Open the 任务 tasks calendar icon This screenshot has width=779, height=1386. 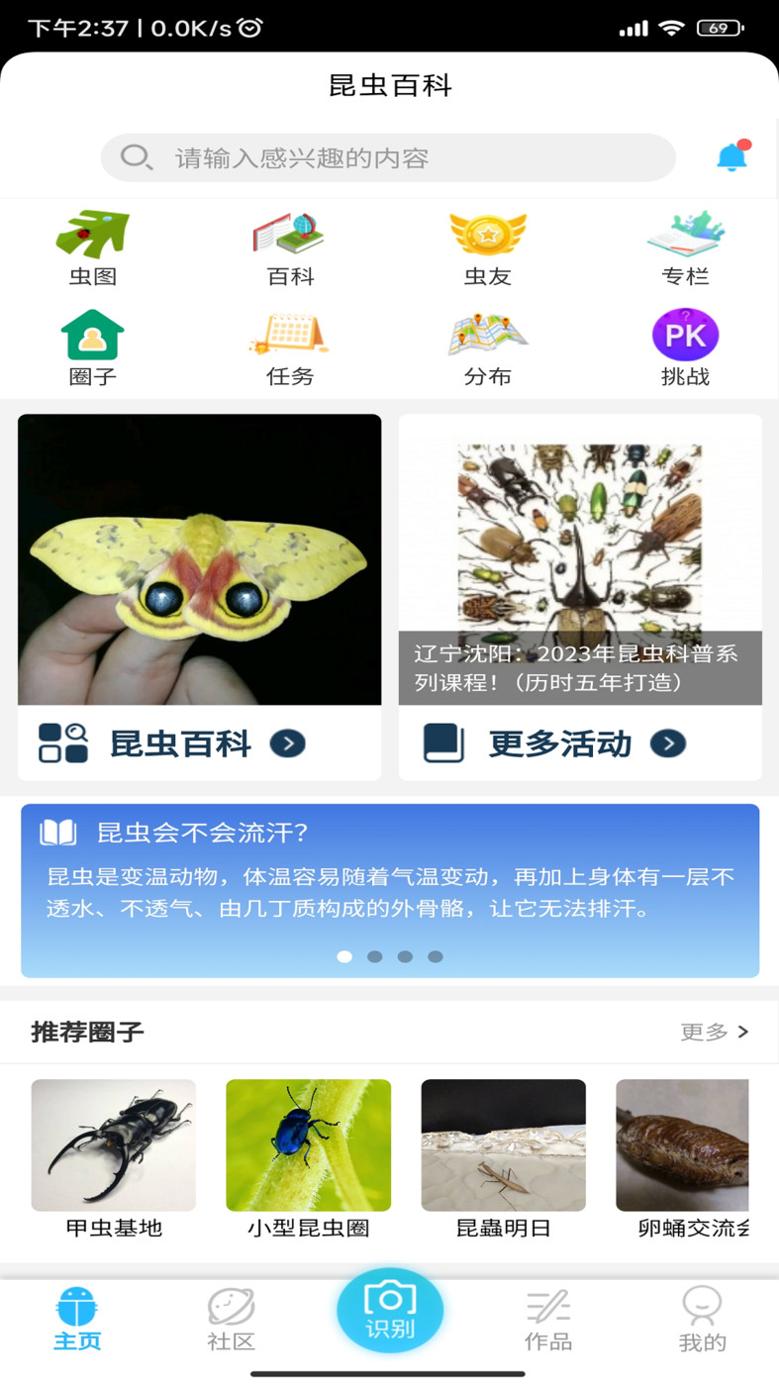click(x=290, y=345)
